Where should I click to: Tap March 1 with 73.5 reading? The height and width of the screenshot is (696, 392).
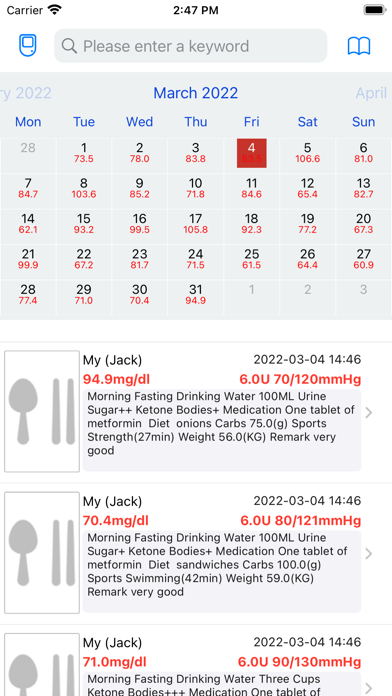pos(84,153)
